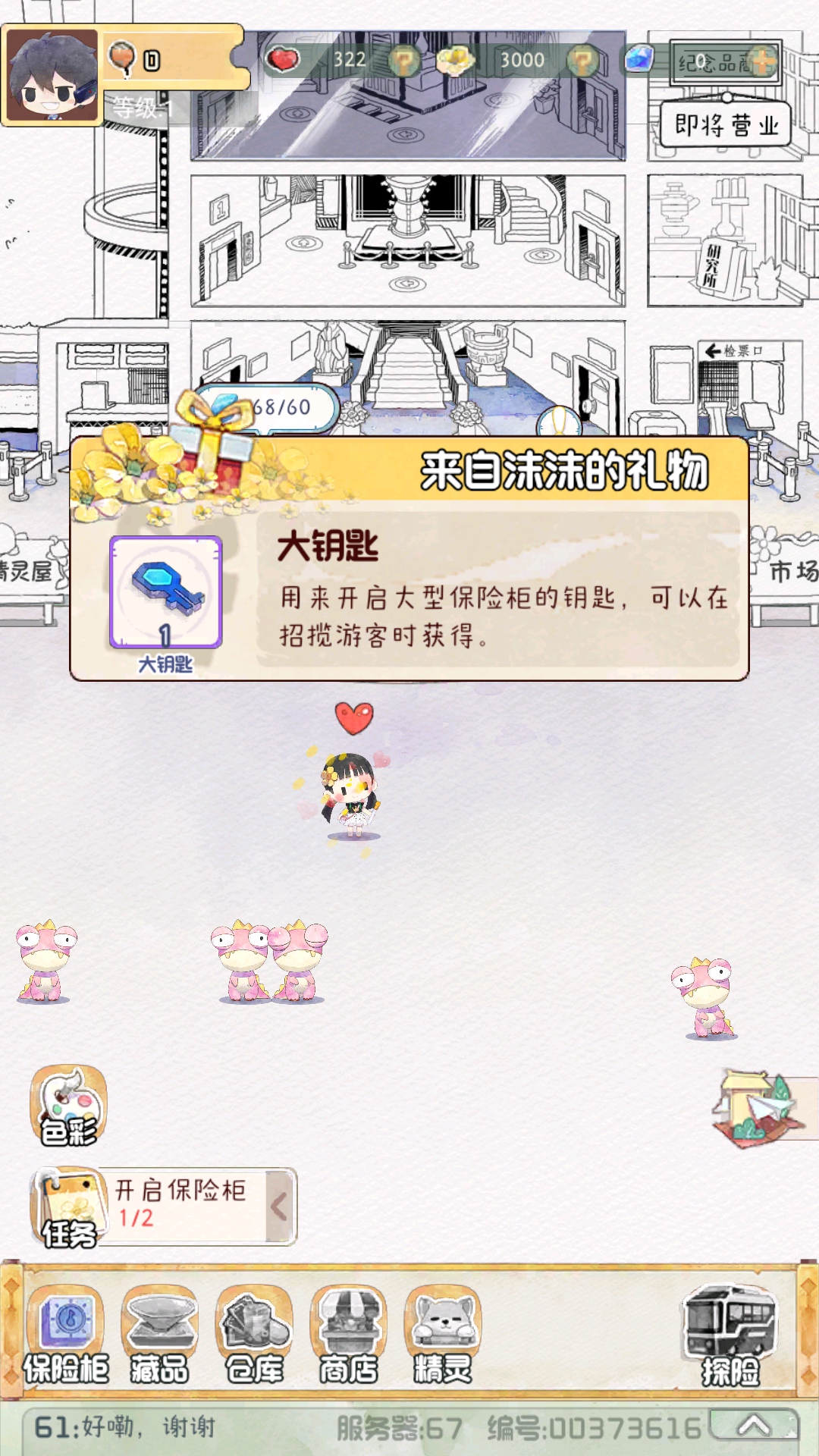Tap the question mark beside 3000 coins
This screenshot has width=819, height=1456.
pyautogui.click(x=583, y=61)
